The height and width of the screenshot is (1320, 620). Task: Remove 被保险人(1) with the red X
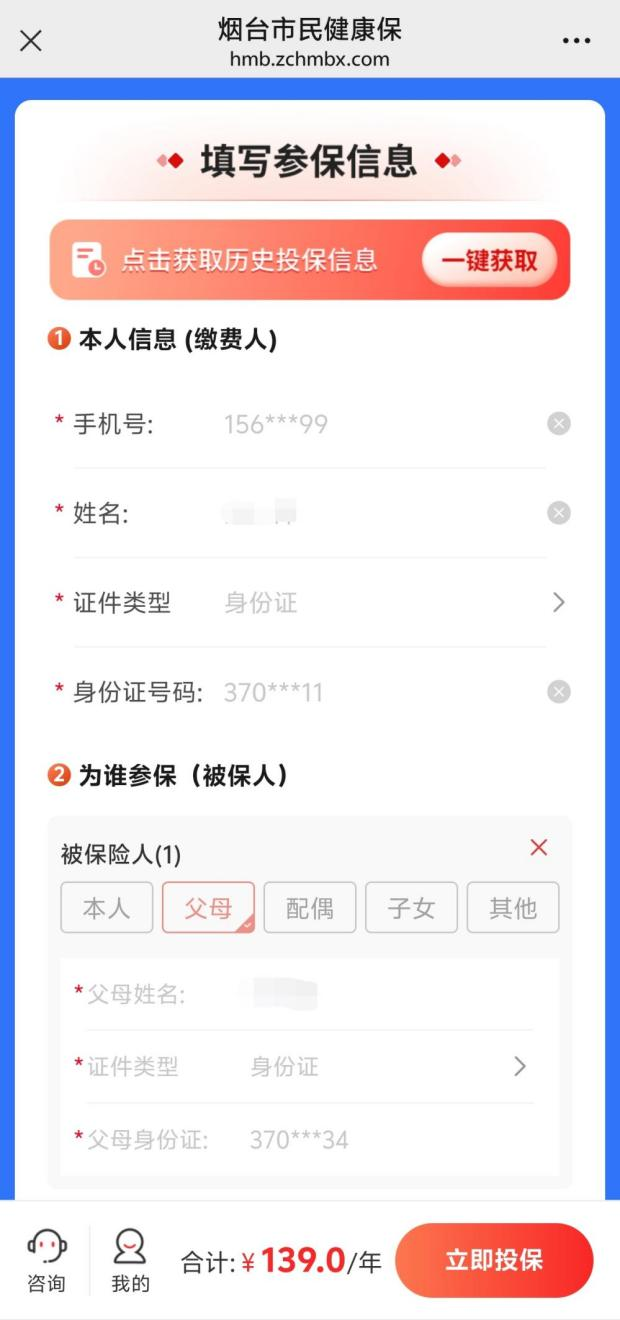pyautogui.click(x=539, y=848)
